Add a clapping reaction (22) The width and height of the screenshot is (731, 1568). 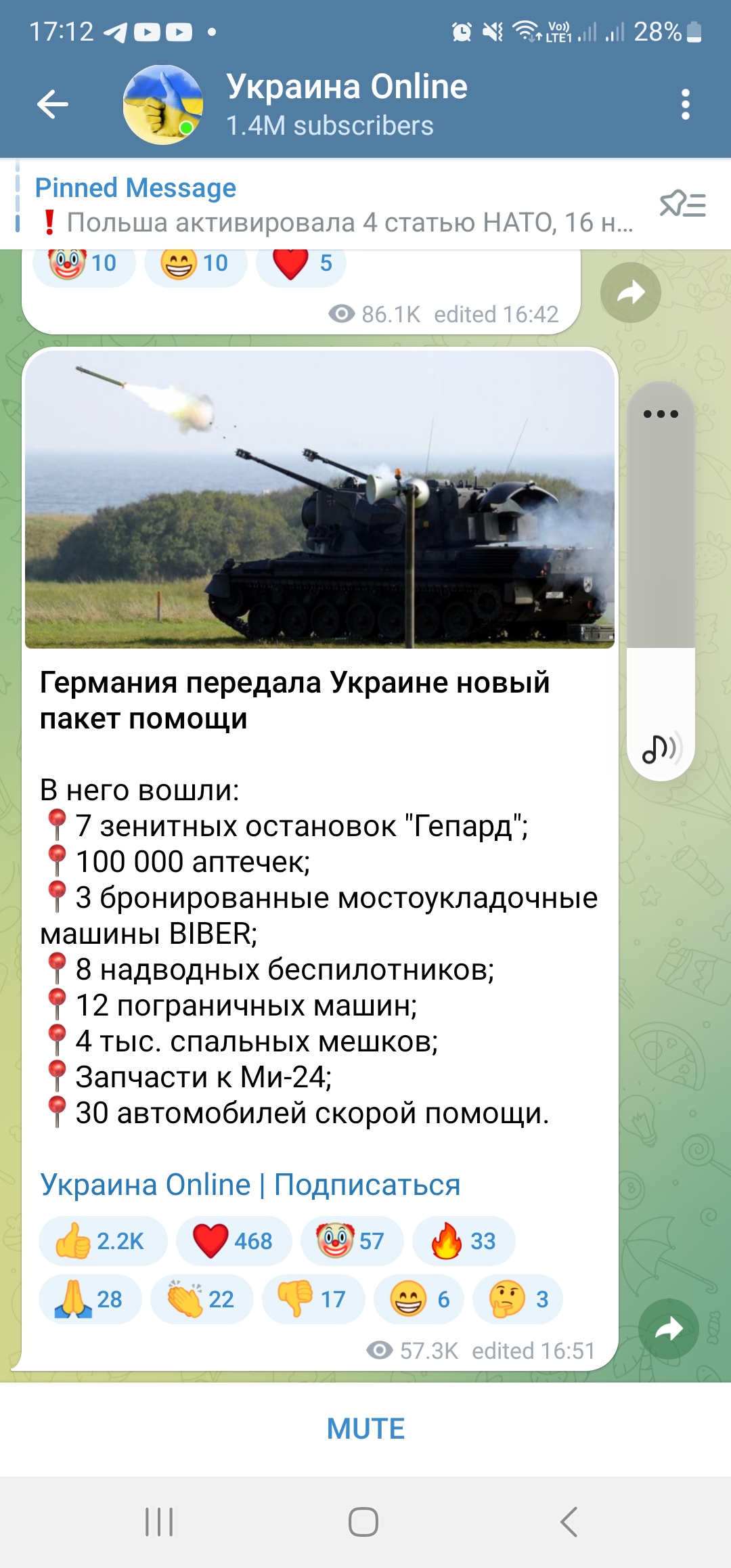(202, 1299)
